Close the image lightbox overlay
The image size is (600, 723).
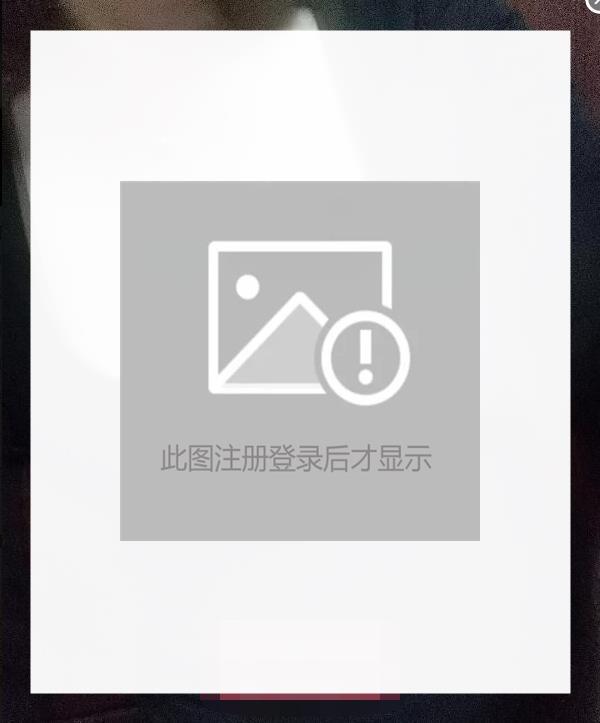tap(593, 5)
